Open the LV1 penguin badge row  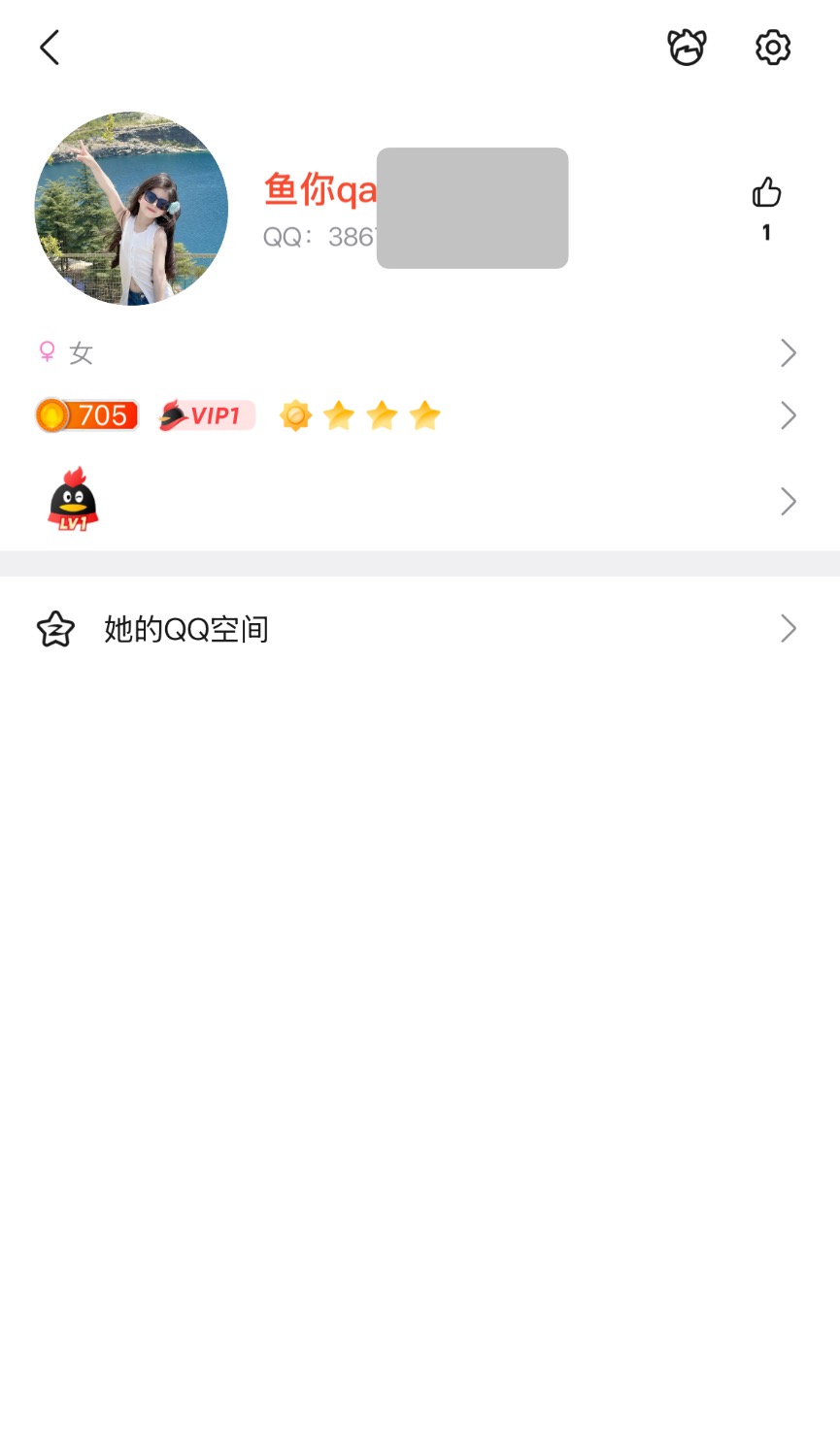tap(418, 501)
